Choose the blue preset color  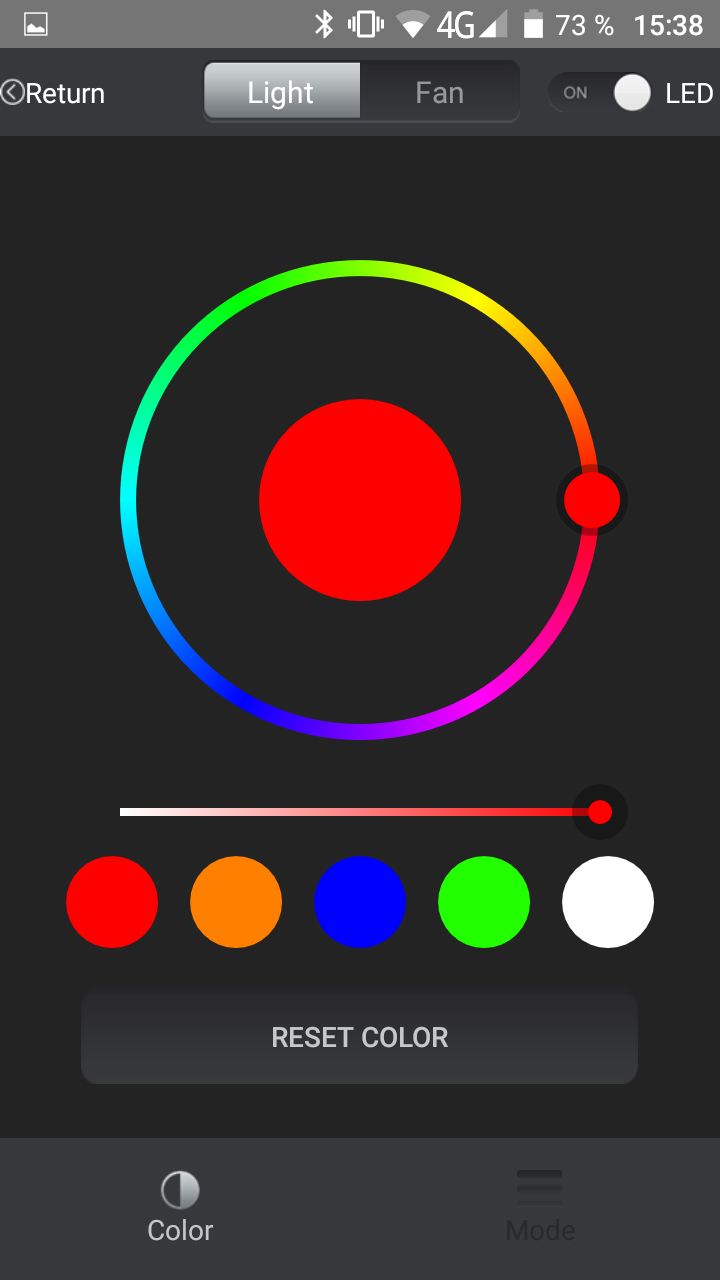(x=360, y=902)
